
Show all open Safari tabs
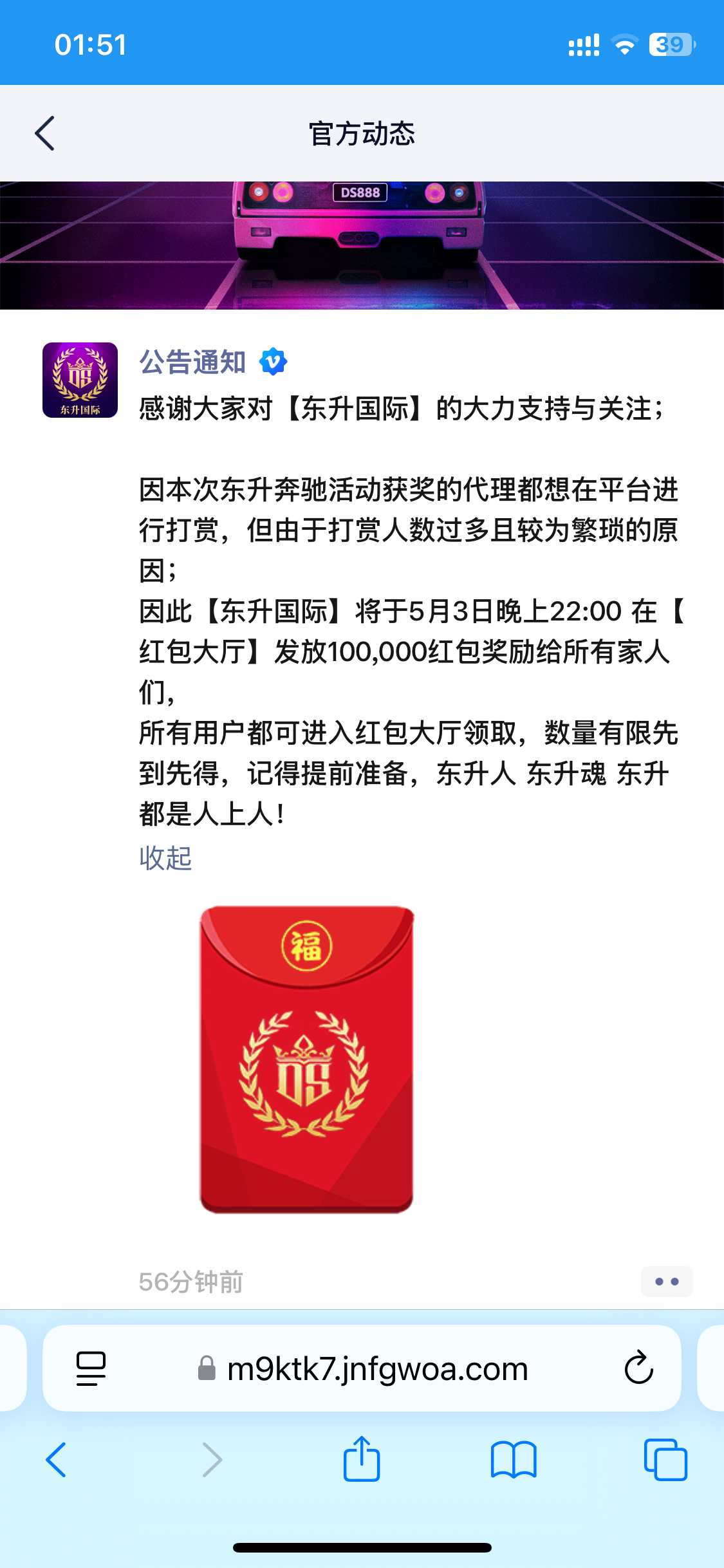point(665,1460)
